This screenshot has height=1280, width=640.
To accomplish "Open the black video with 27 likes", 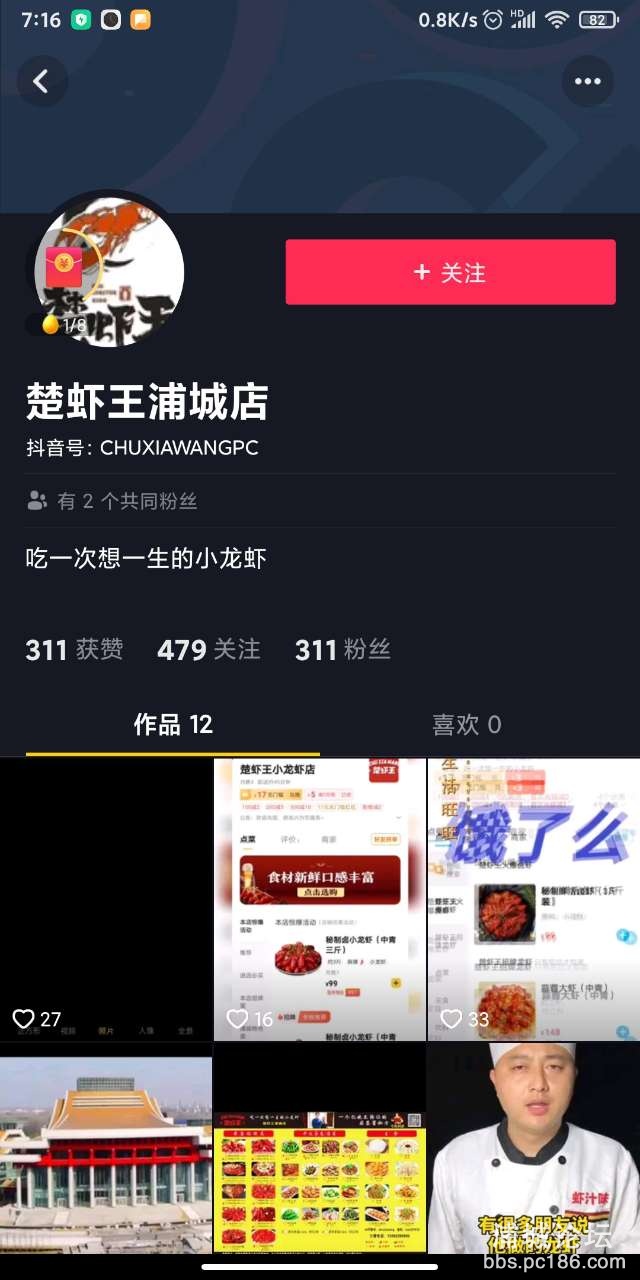I will (x=106, y=900).
